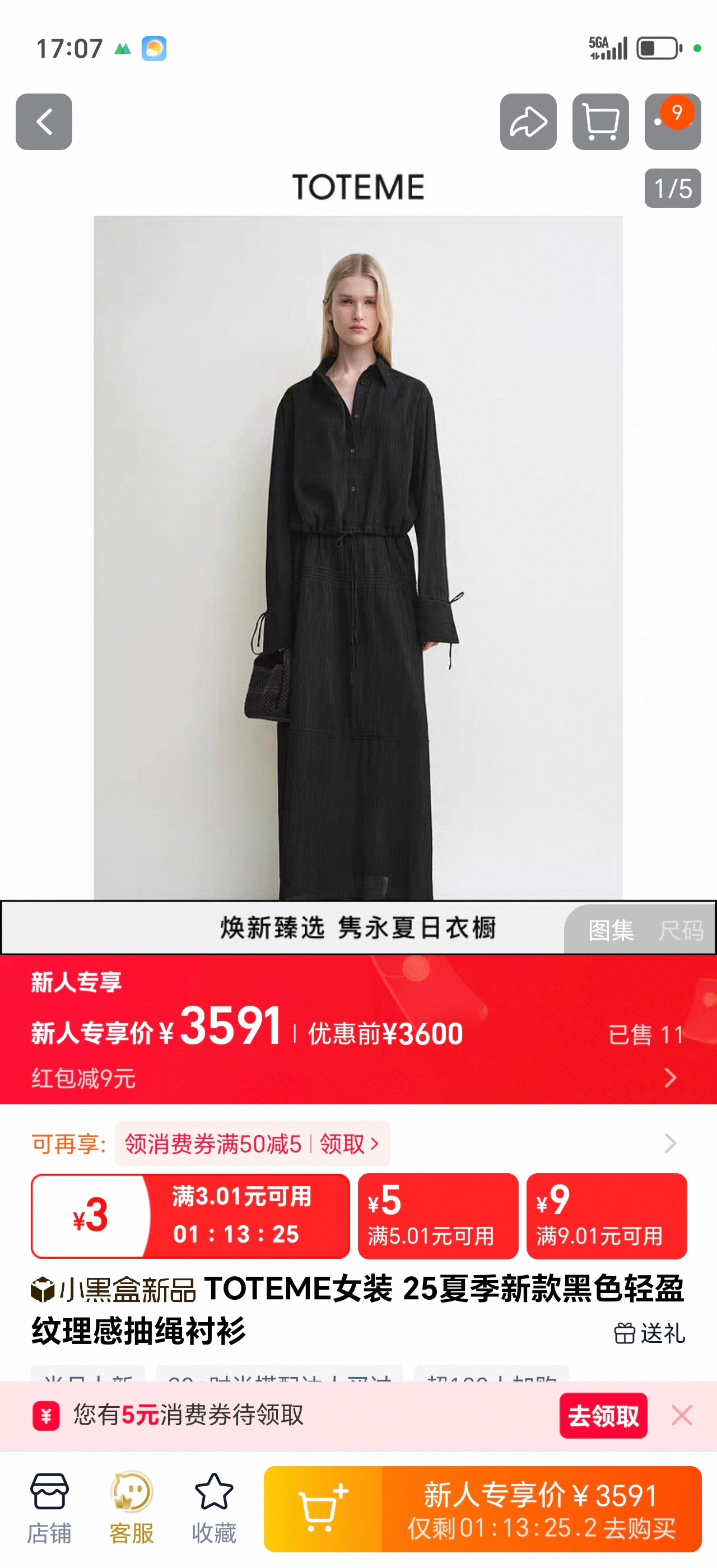Dismiss the 5元消费券 banner
717x1568 pixels.
pos(682,1416)
